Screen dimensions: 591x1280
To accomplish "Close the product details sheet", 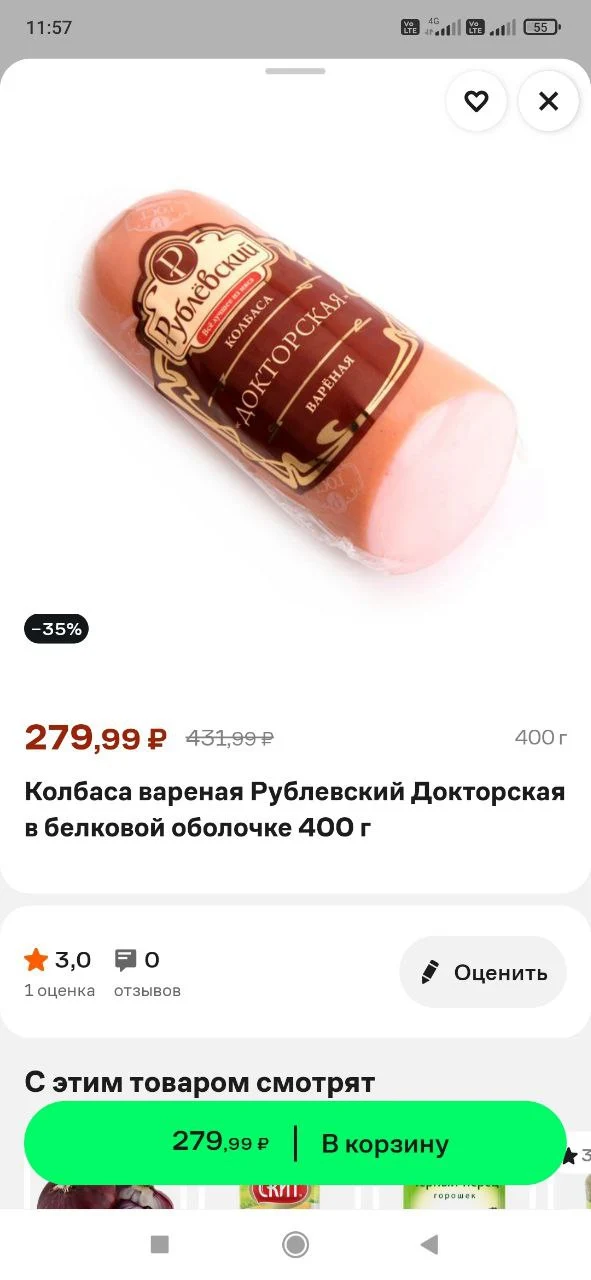I will (548, 101).
